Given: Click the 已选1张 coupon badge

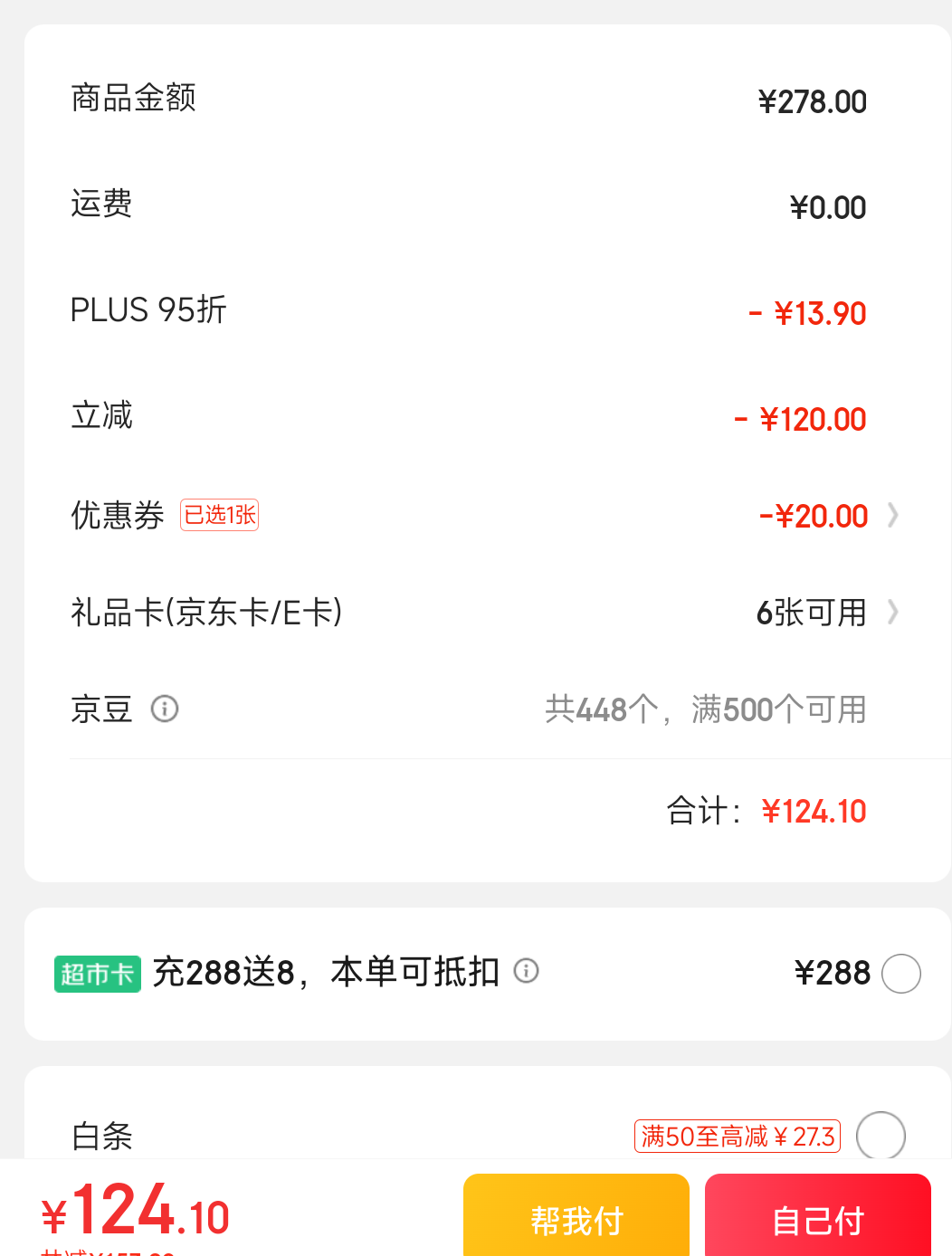Looking at the screenshot, I should click(218, 514).
